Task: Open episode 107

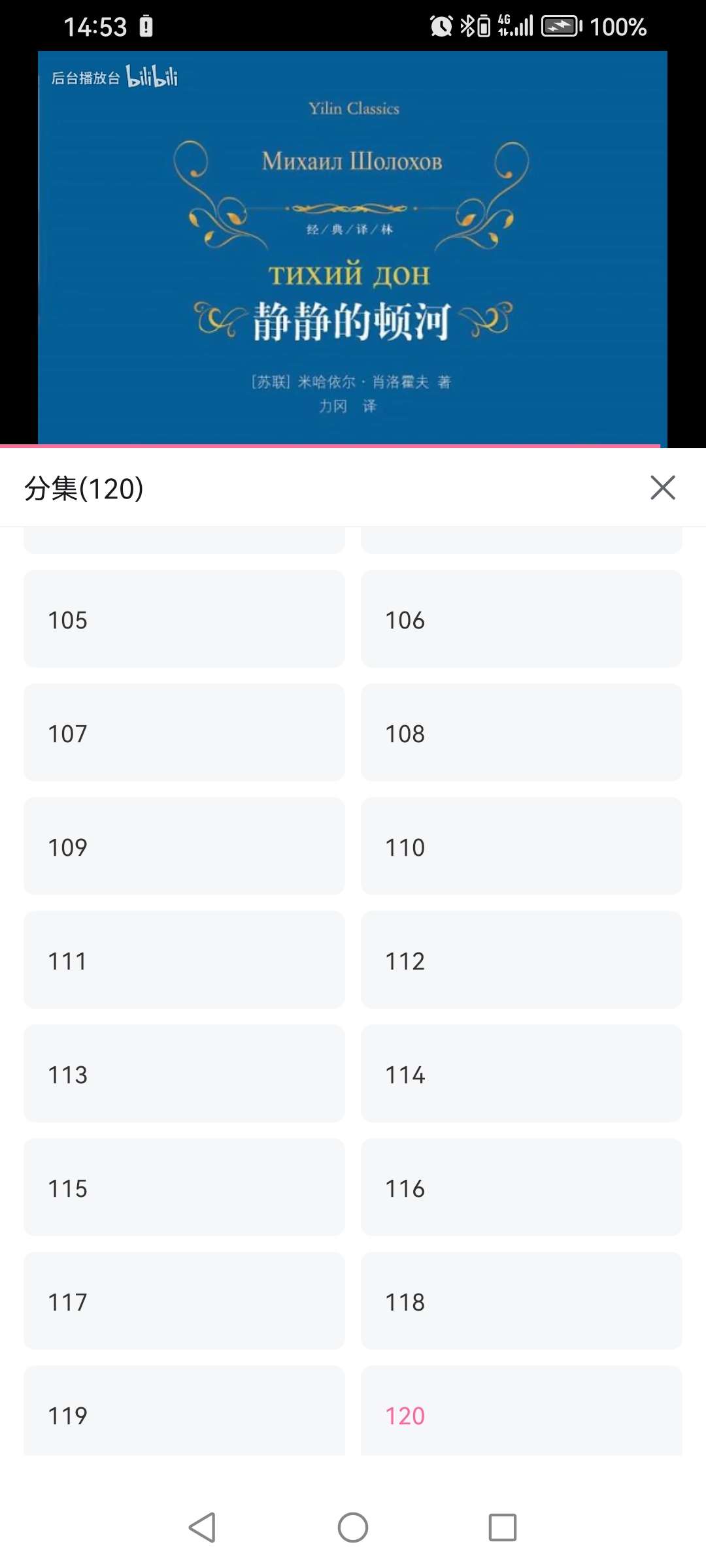Action: tap(184, 733)
